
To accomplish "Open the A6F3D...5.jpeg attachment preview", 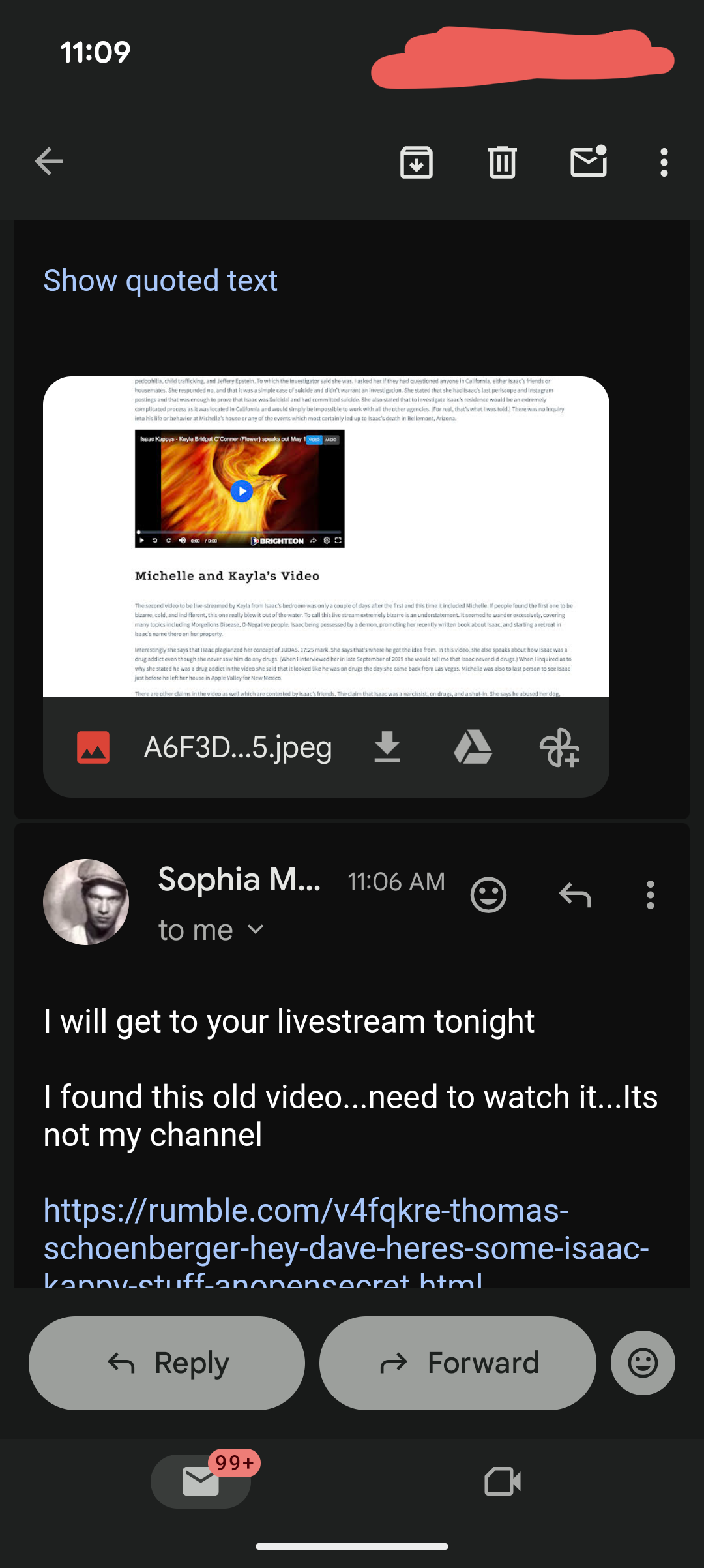I will pyautogui.click(x=326, y=536).
